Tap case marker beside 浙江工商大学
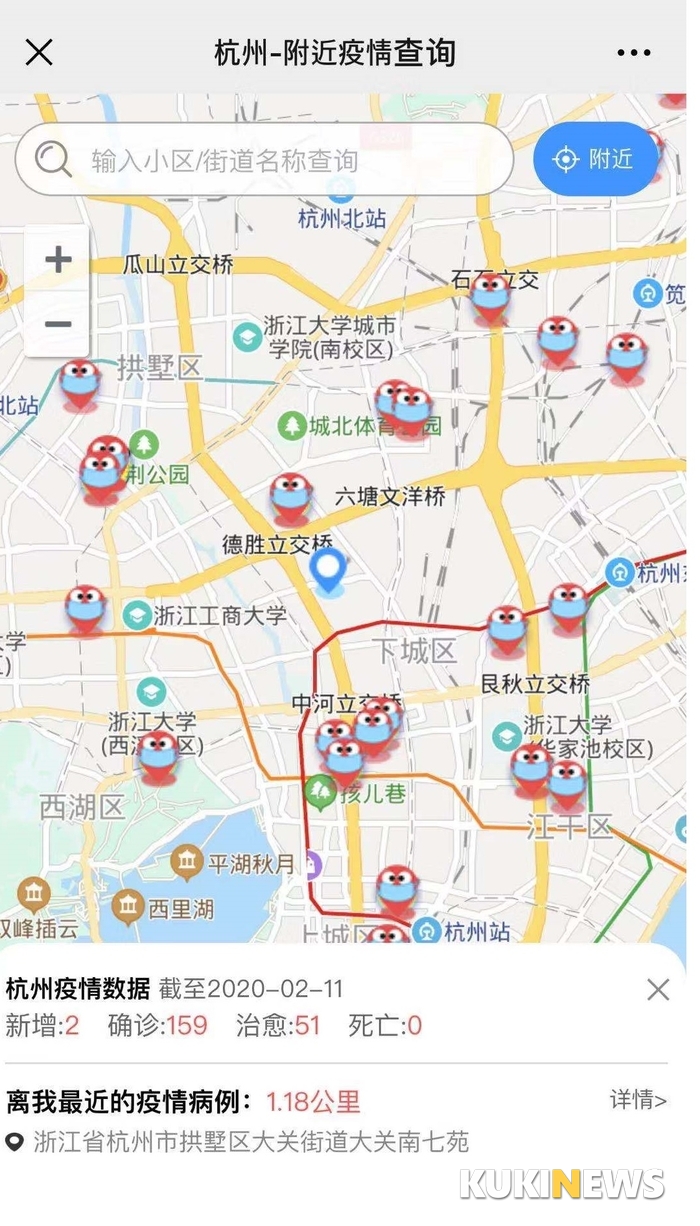The height and width of the screenshot is (1226, 700). pyautogui.click(x=86, y=610)
